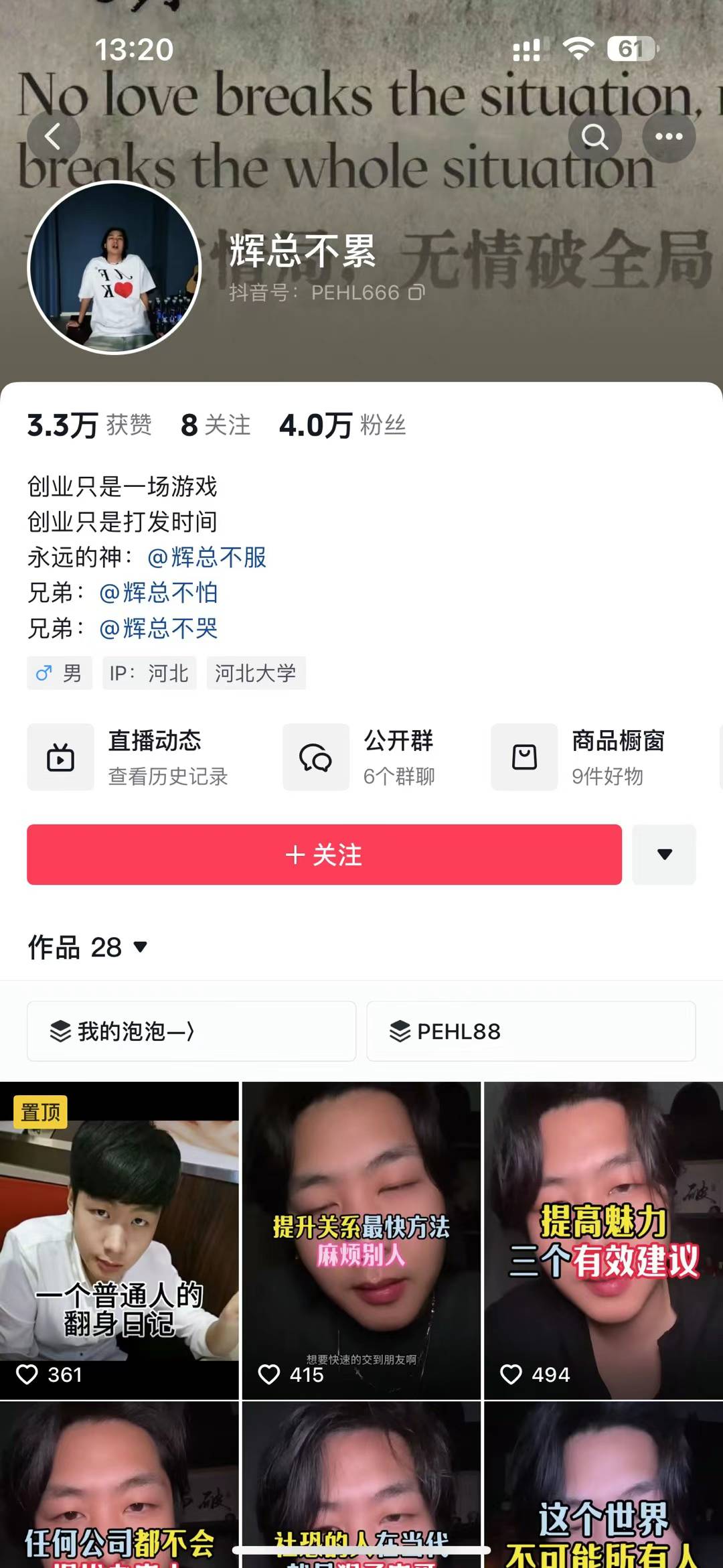Follow this user with 关注 button
This screenshot has height=1568, width=723.
coord(324,855)
